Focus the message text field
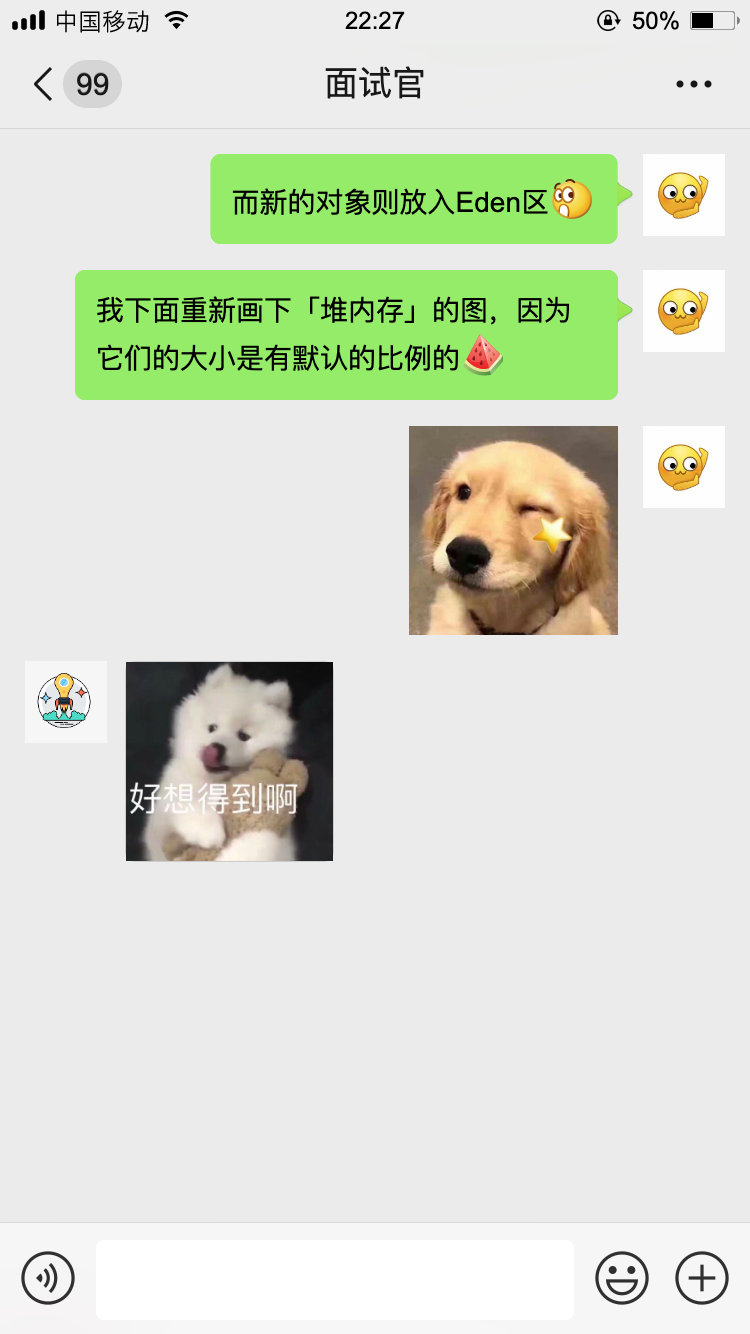The height and width of the screenshot is (1334, 750). tap(335, 1279)
